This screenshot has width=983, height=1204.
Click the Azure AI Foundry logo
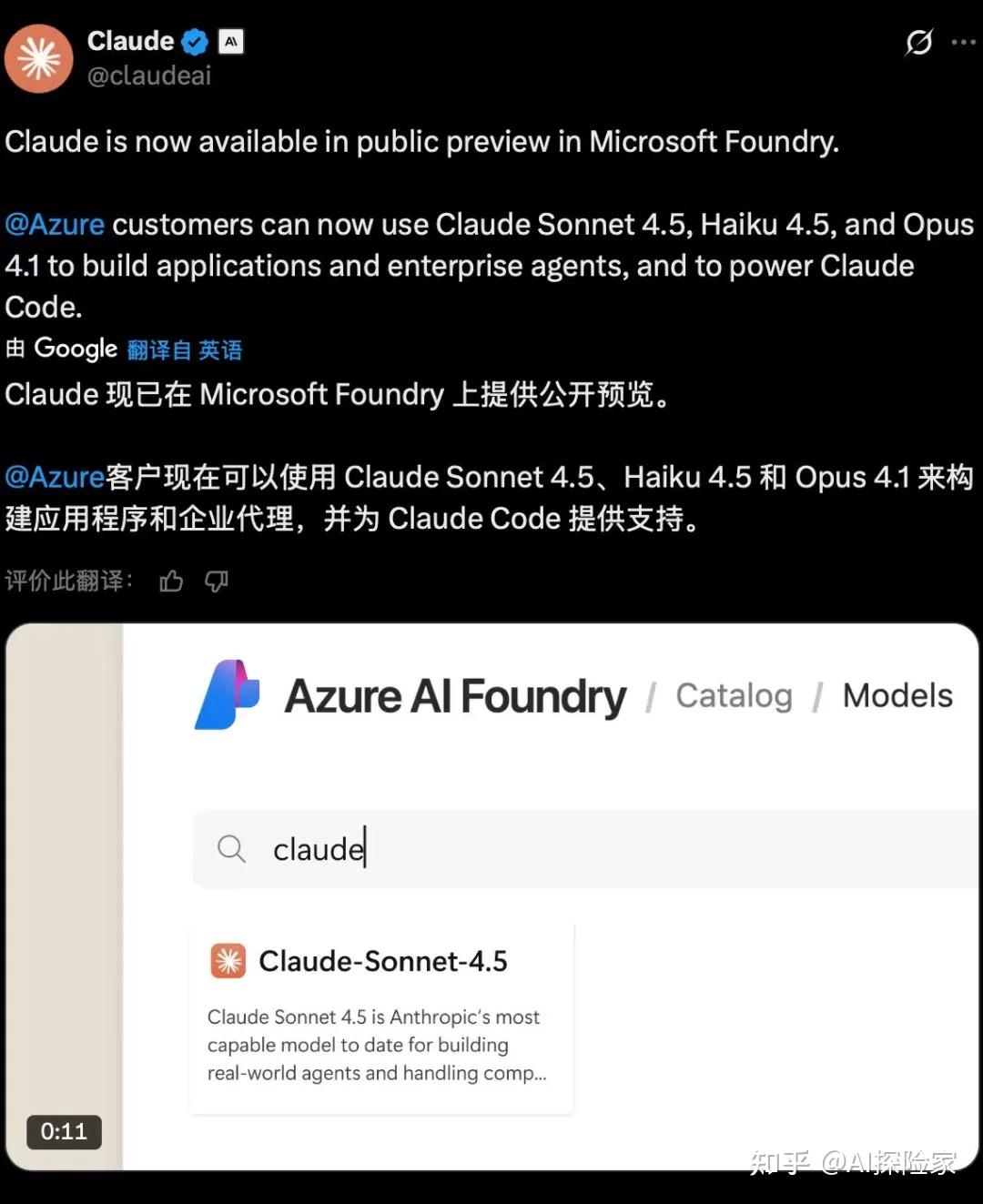pyautogui.click(x=228, y=694)
